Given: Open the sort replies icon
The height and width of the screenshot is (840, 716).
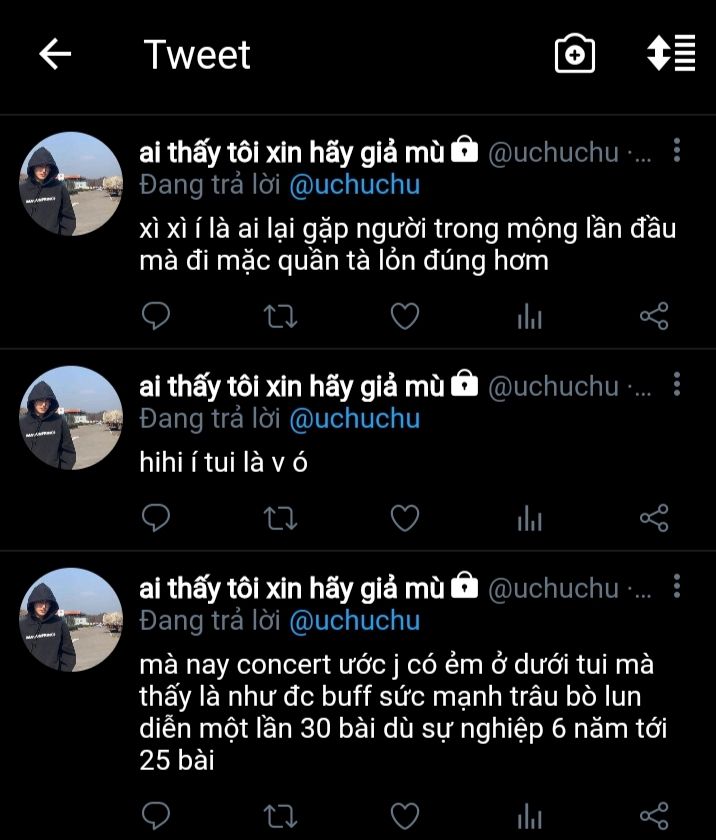Looking at the screenshot, I should [671, 54].
